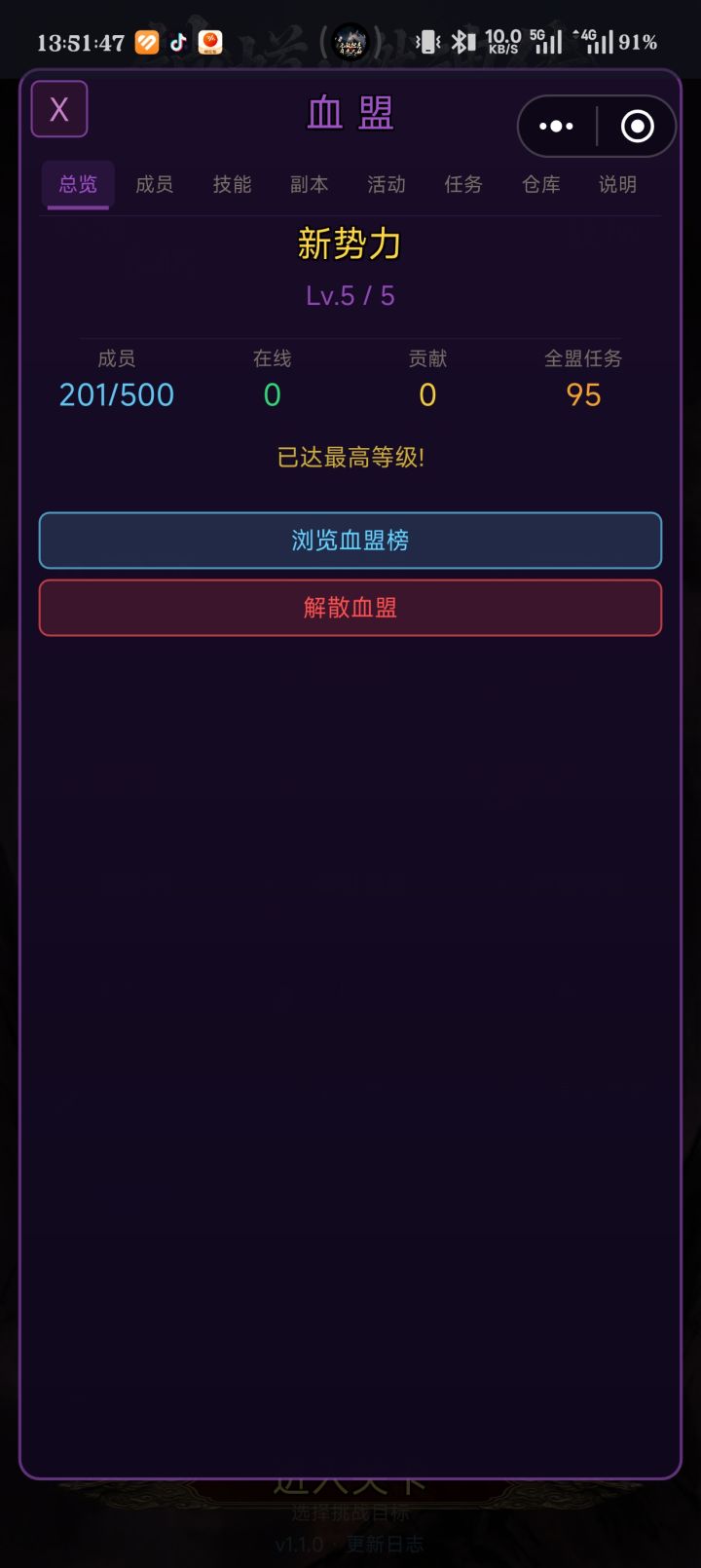Open the mini program more options menu
This screenshot has width=701, height=1568.
click(555, 126)
